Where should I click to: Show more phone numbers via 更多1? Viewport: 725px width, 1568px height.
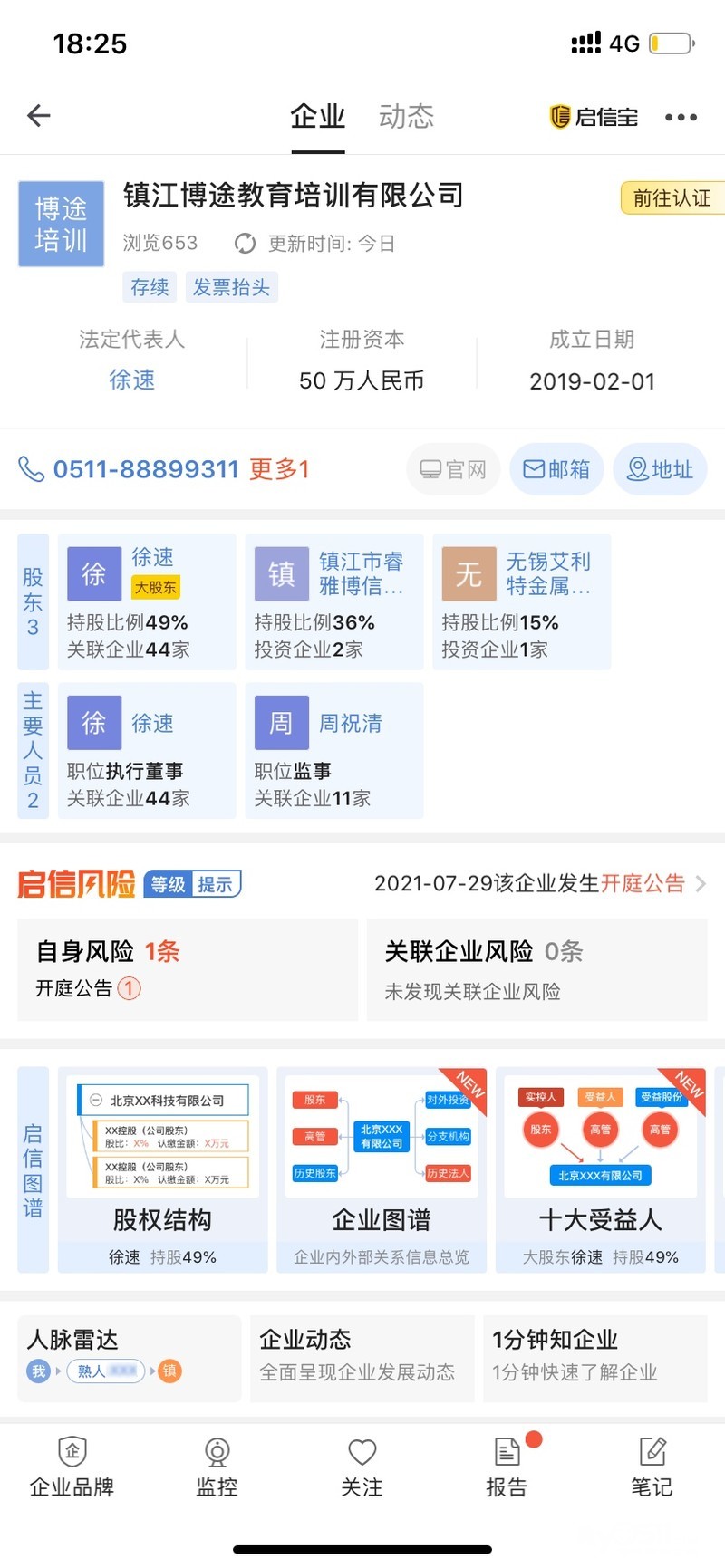(279, 469)
